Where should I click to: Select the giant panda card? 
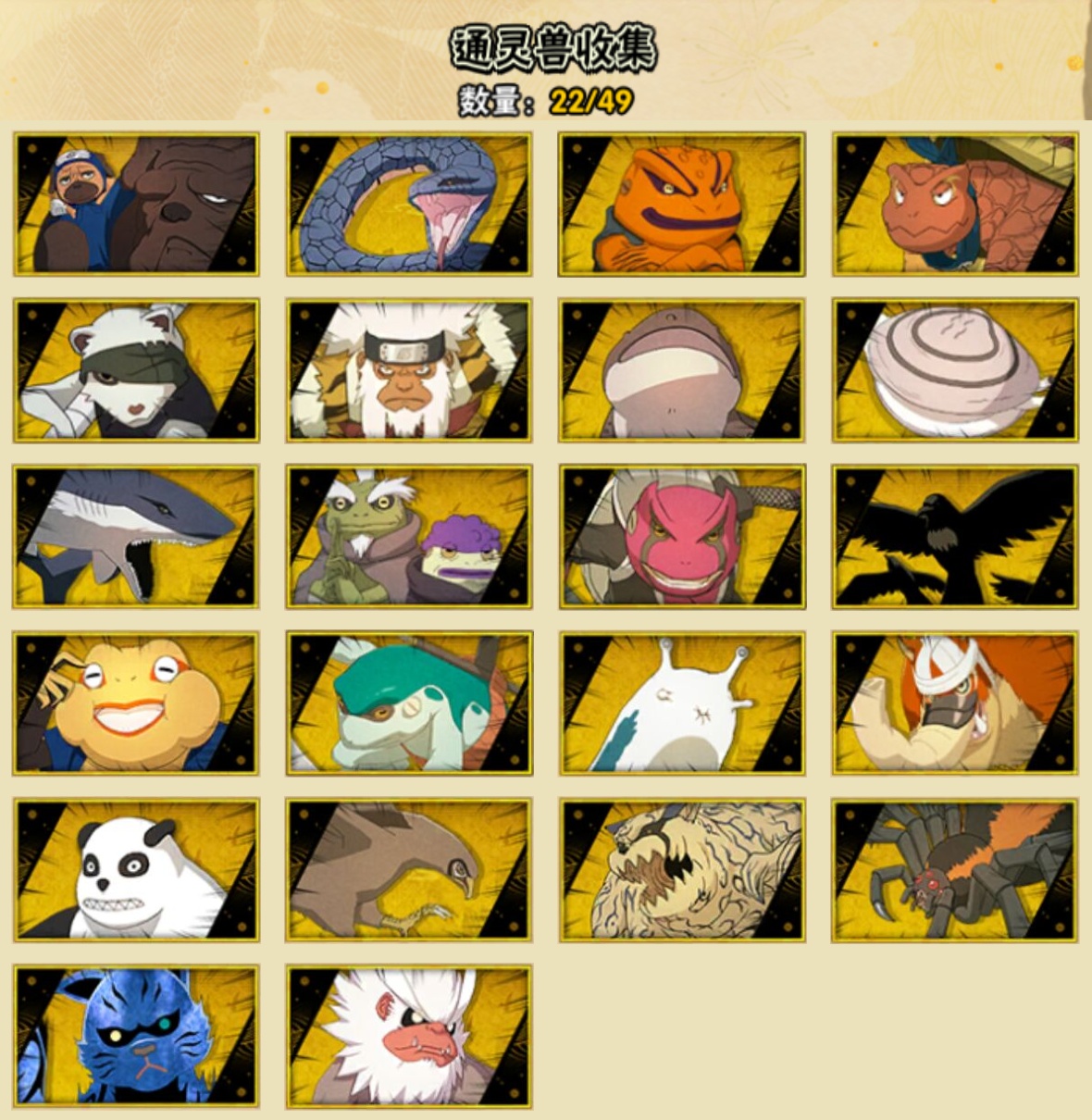click(136, 870)
